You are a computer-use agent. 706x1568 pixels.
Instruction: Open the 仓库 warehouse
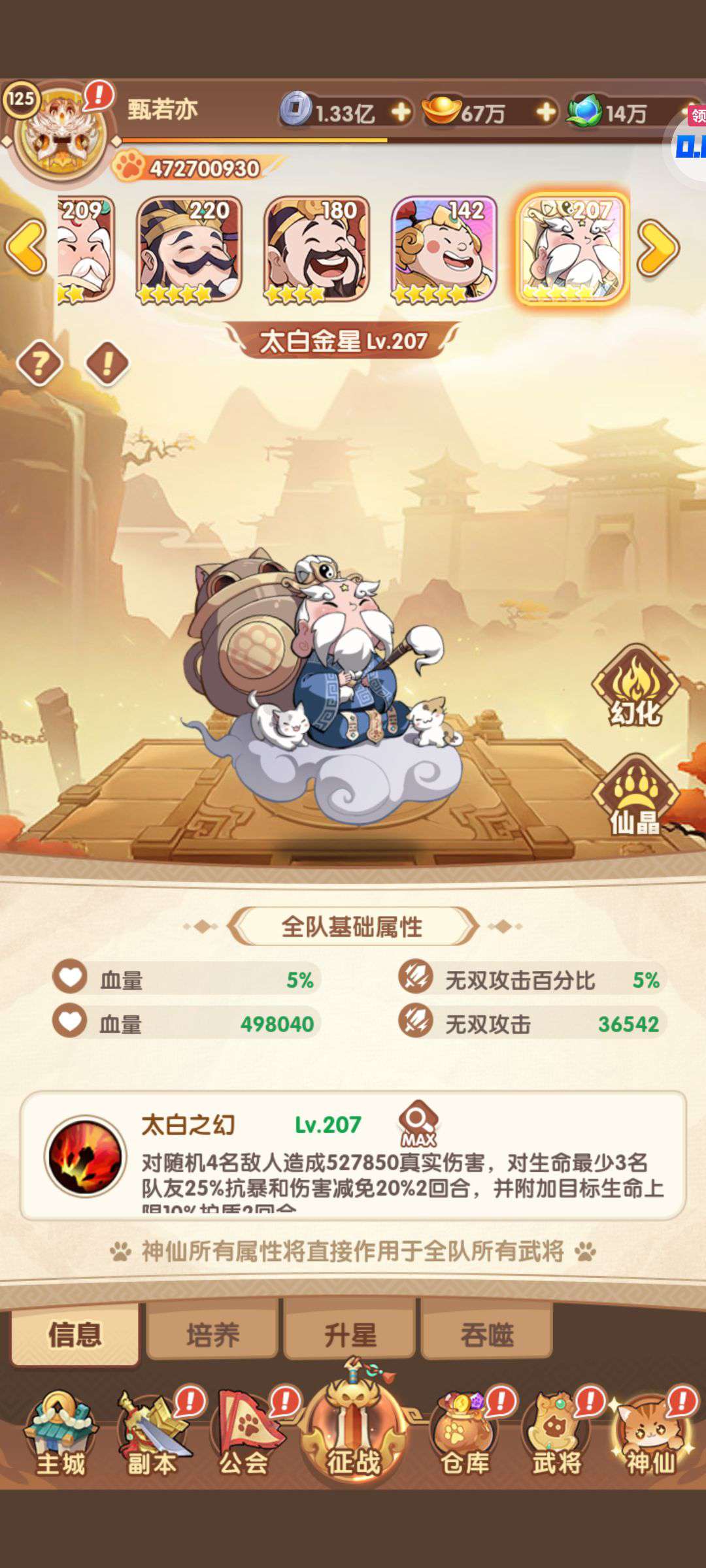tap(465, 1436)
